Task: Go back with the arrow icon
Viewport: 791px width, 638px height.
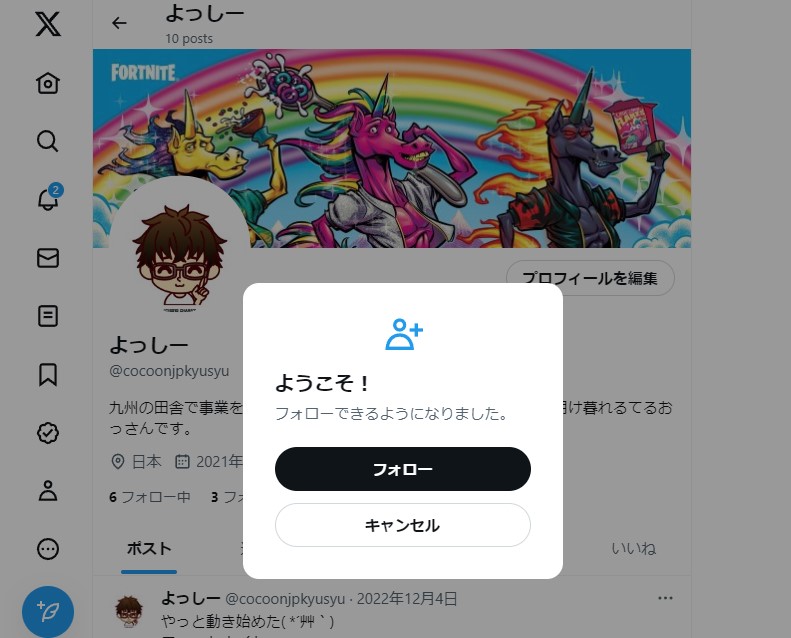Action: coord(120,23)
